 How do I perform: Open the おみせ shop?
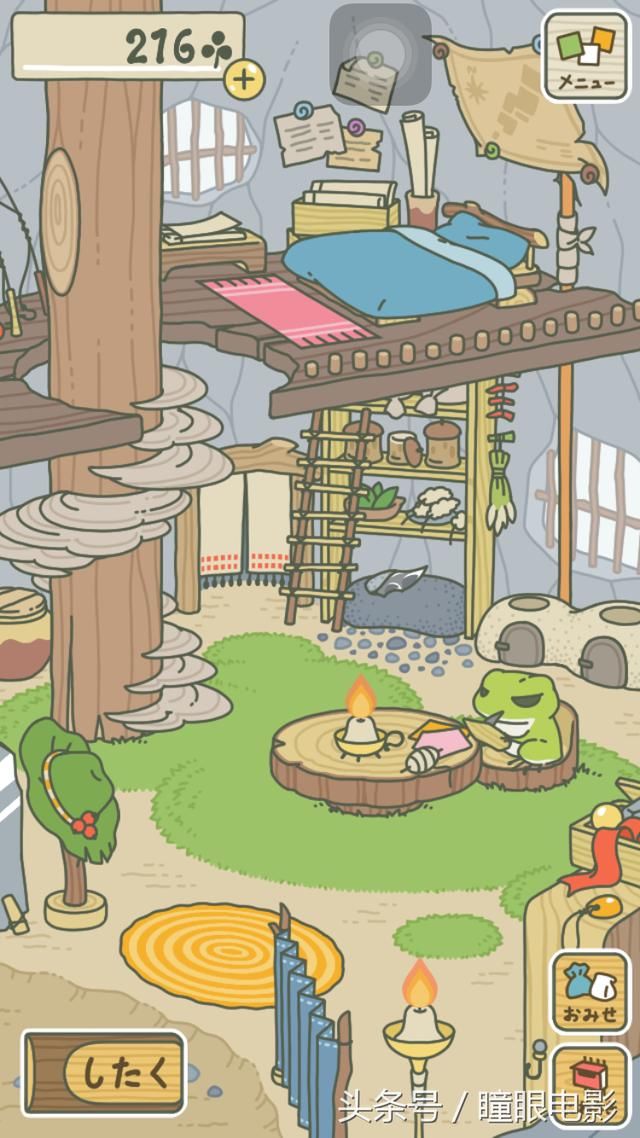pyautogui.click(x=589, y=991)
